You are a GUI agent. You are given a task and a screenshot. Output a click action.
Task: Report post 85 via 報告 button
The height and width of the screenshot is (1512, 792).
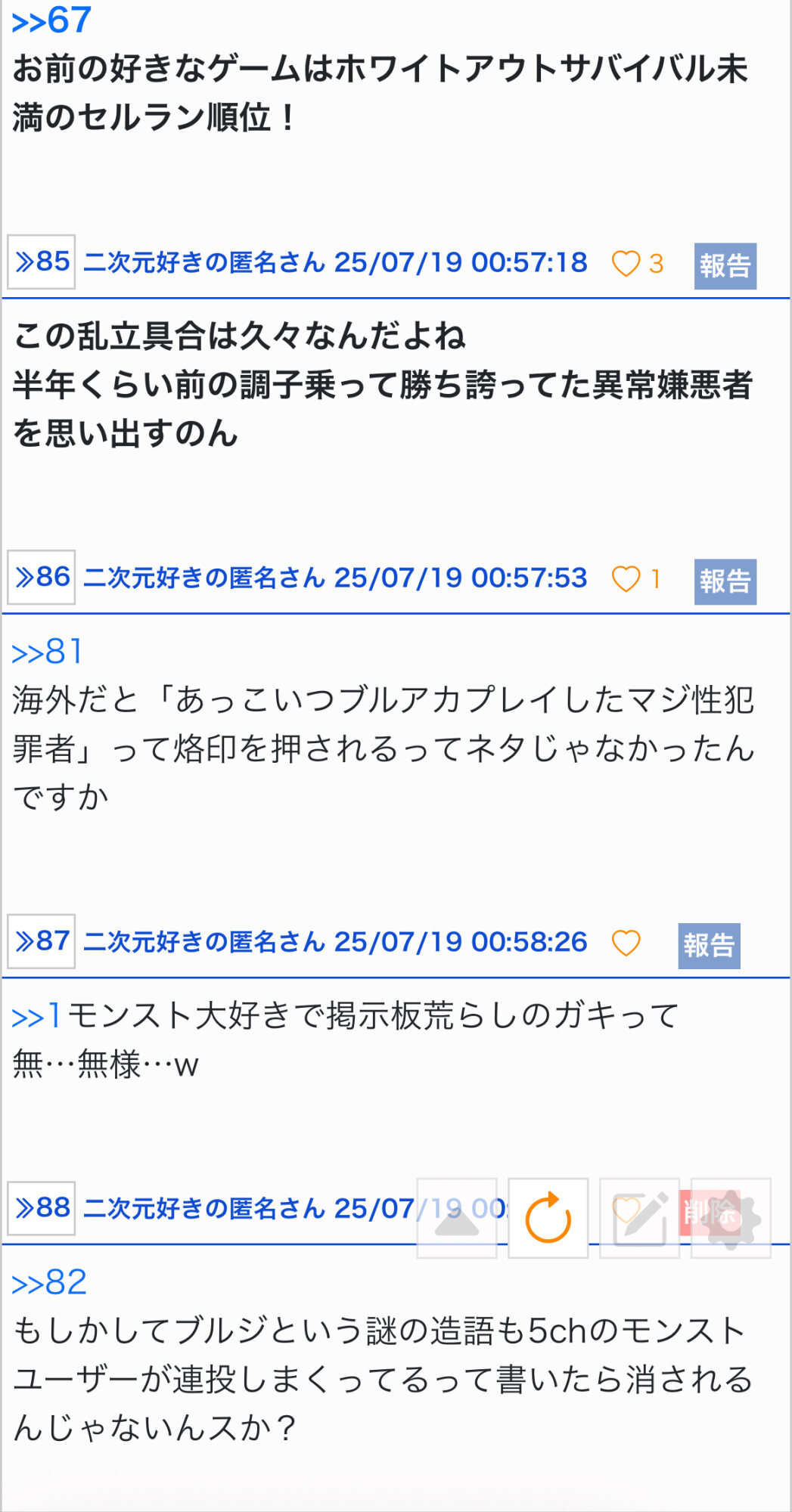[725, 266]
